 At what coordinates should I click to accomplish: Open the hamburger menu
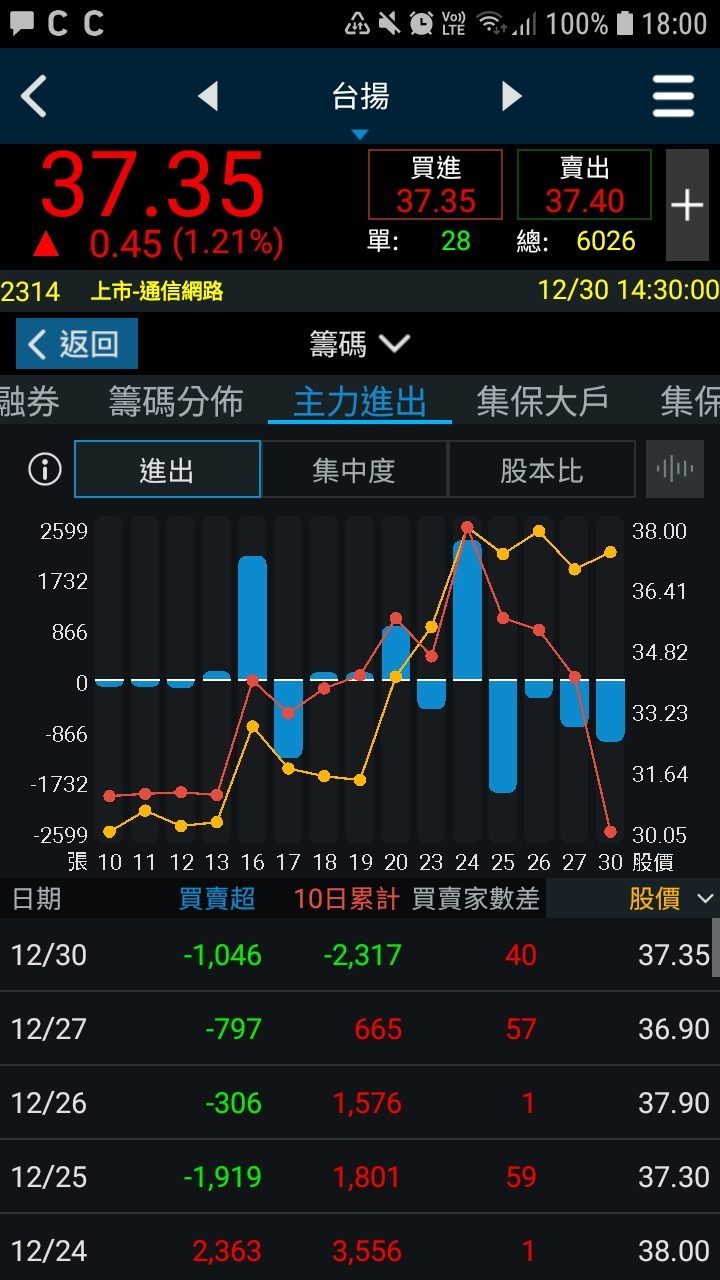pos(673,97)
